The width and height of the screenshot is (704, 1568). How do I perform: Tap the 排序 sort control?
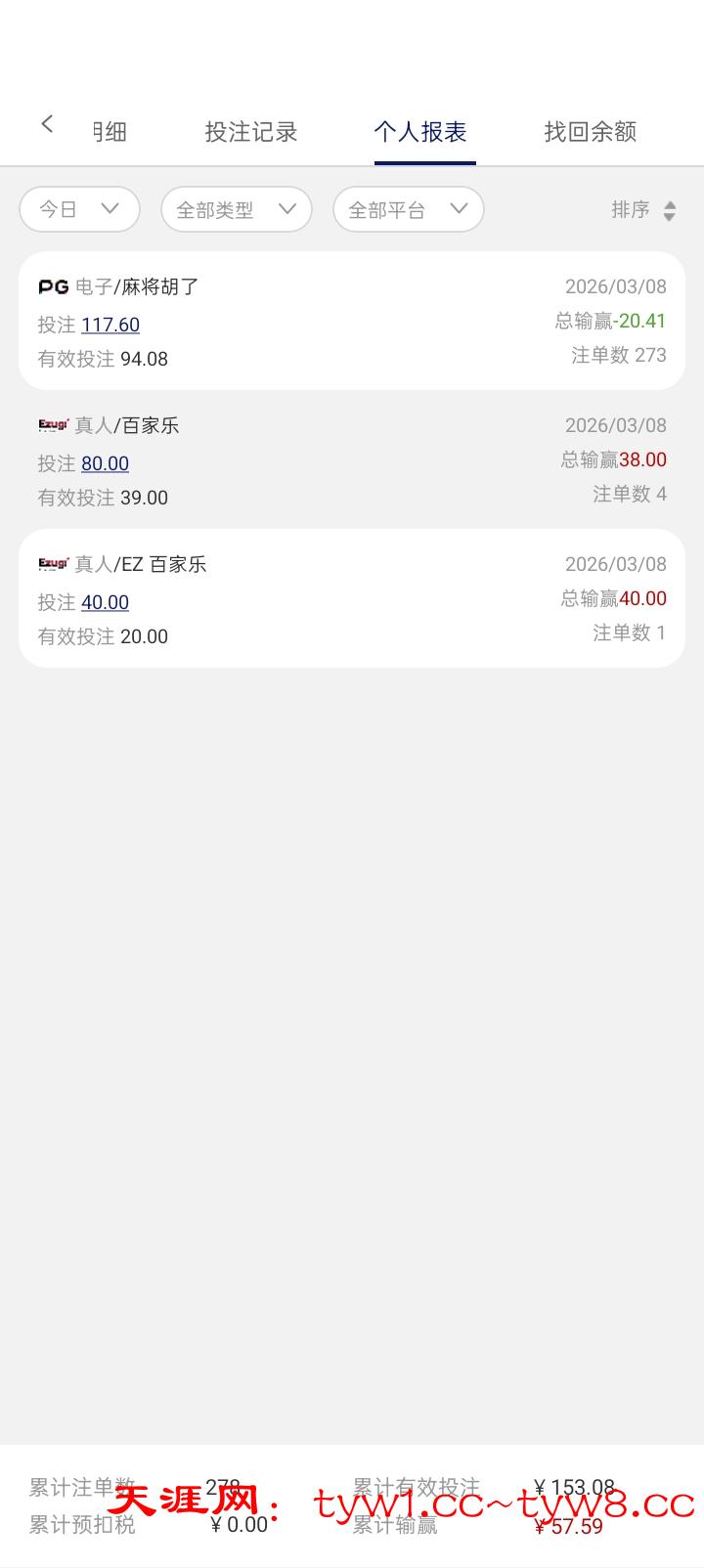pyautogui.click(x=643, y=209)
